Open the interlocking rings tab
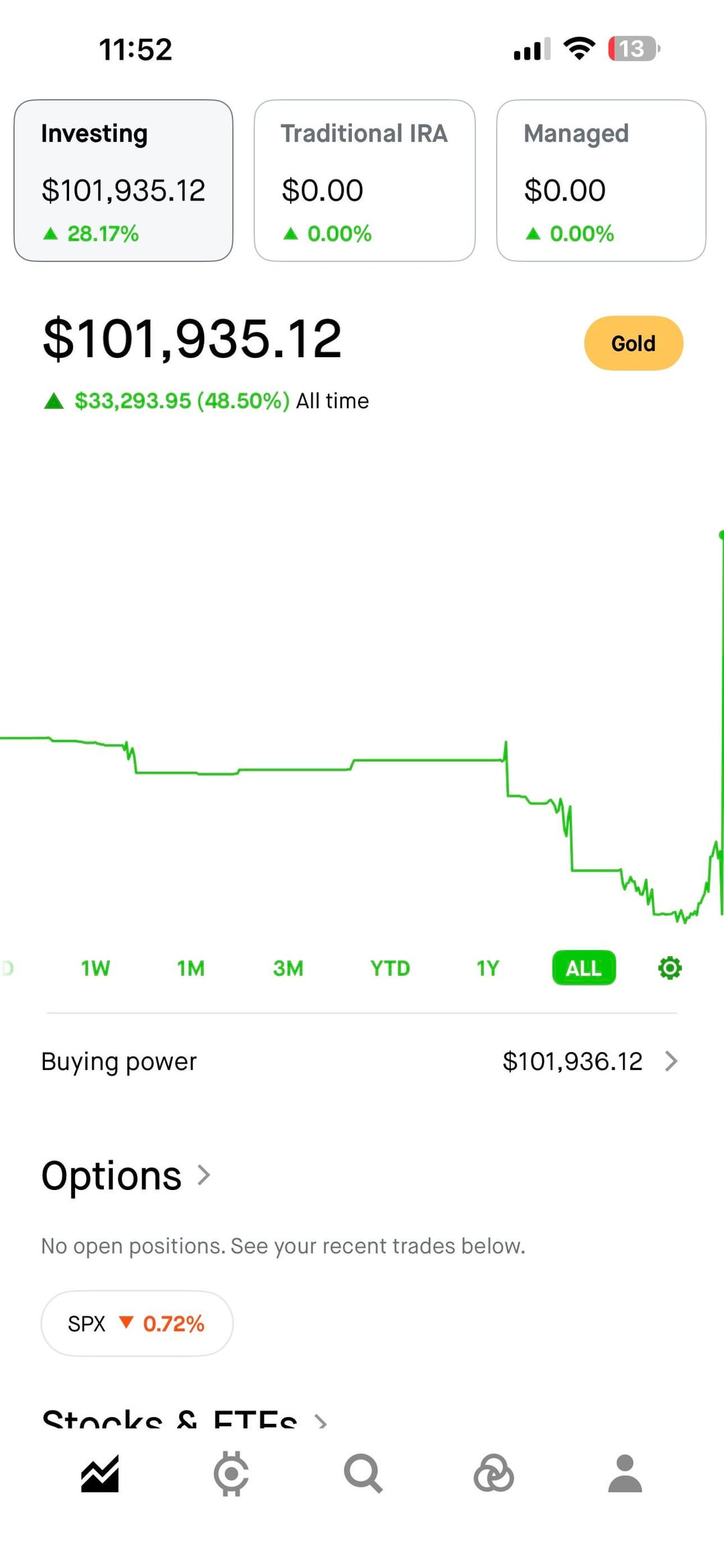The height and width of the screenshot is (1568, 724). pos(494,1474)
